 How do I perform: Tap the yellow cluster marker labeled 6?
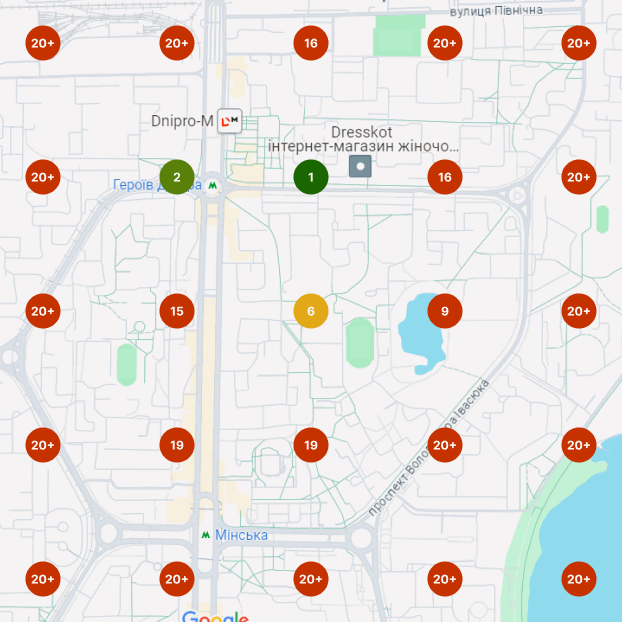[311, 311]
